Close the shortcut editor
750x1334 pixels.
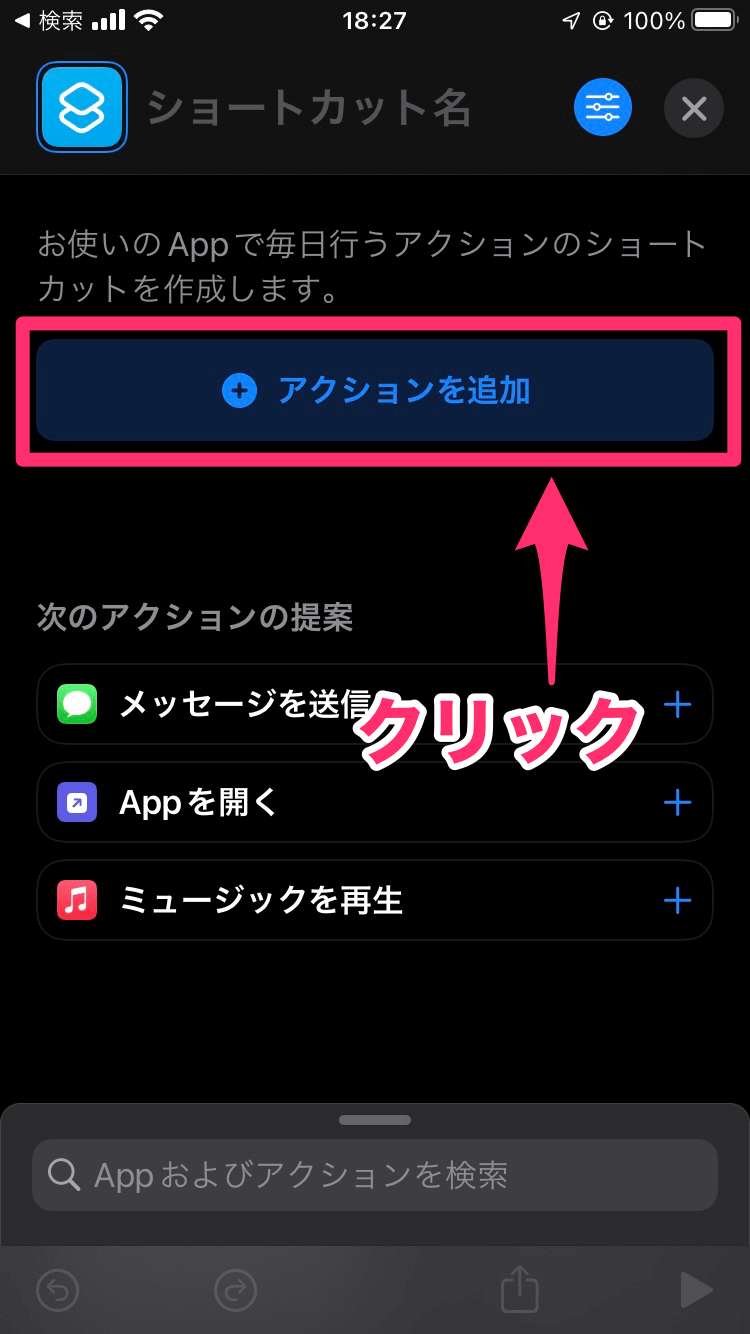(x=693, y=108)
